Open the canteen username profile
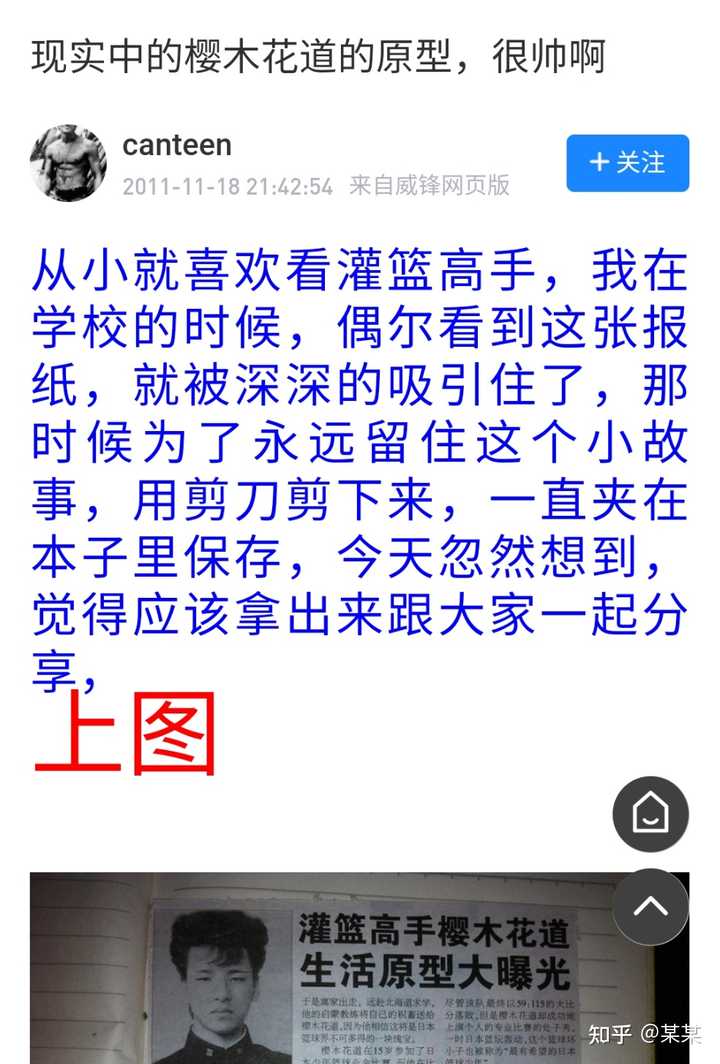The height and width of the screenshot is (1064, 720). [x=176, y=145]
